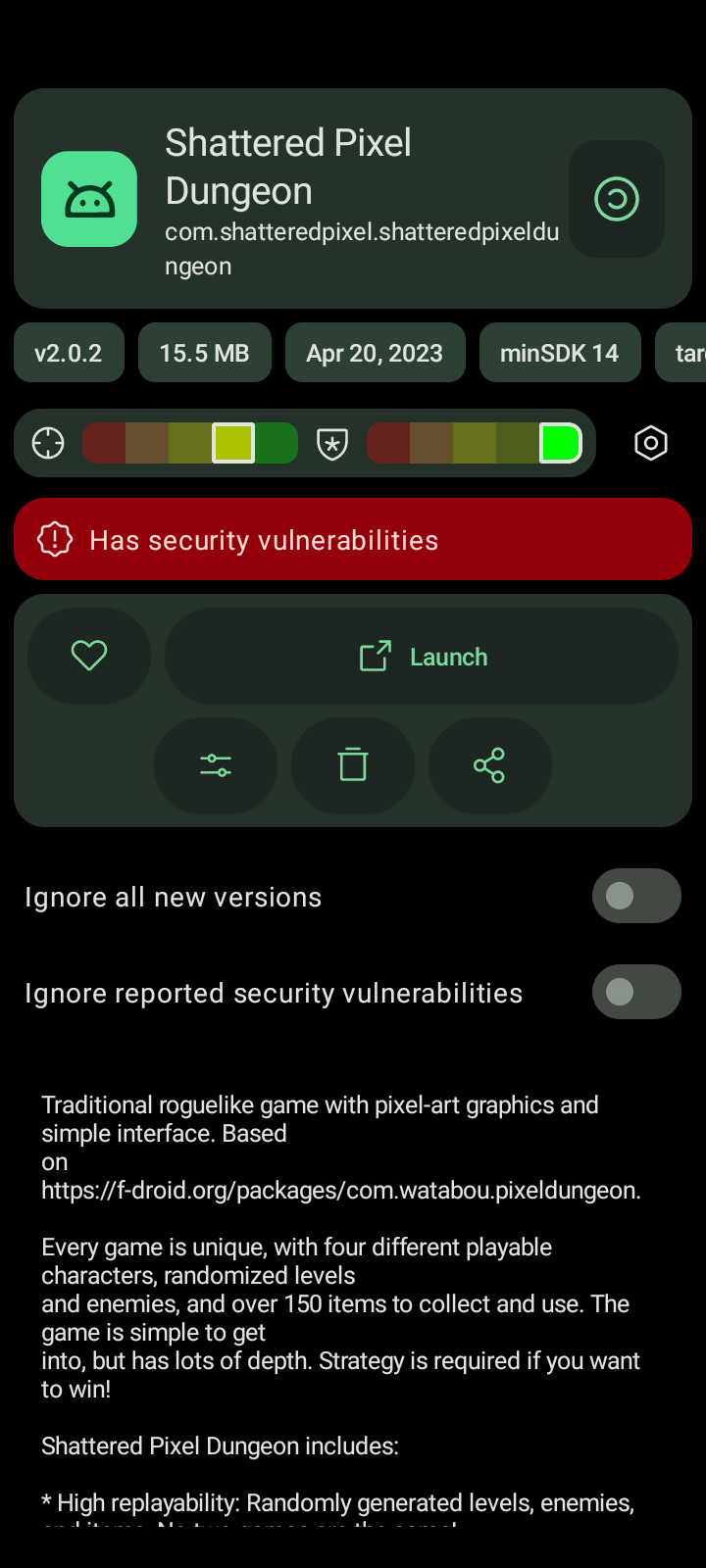The width and height of the screenshot is (706, 1568).
Task: Click the bright green swatch in the second color bar
Action: [560, 443]
